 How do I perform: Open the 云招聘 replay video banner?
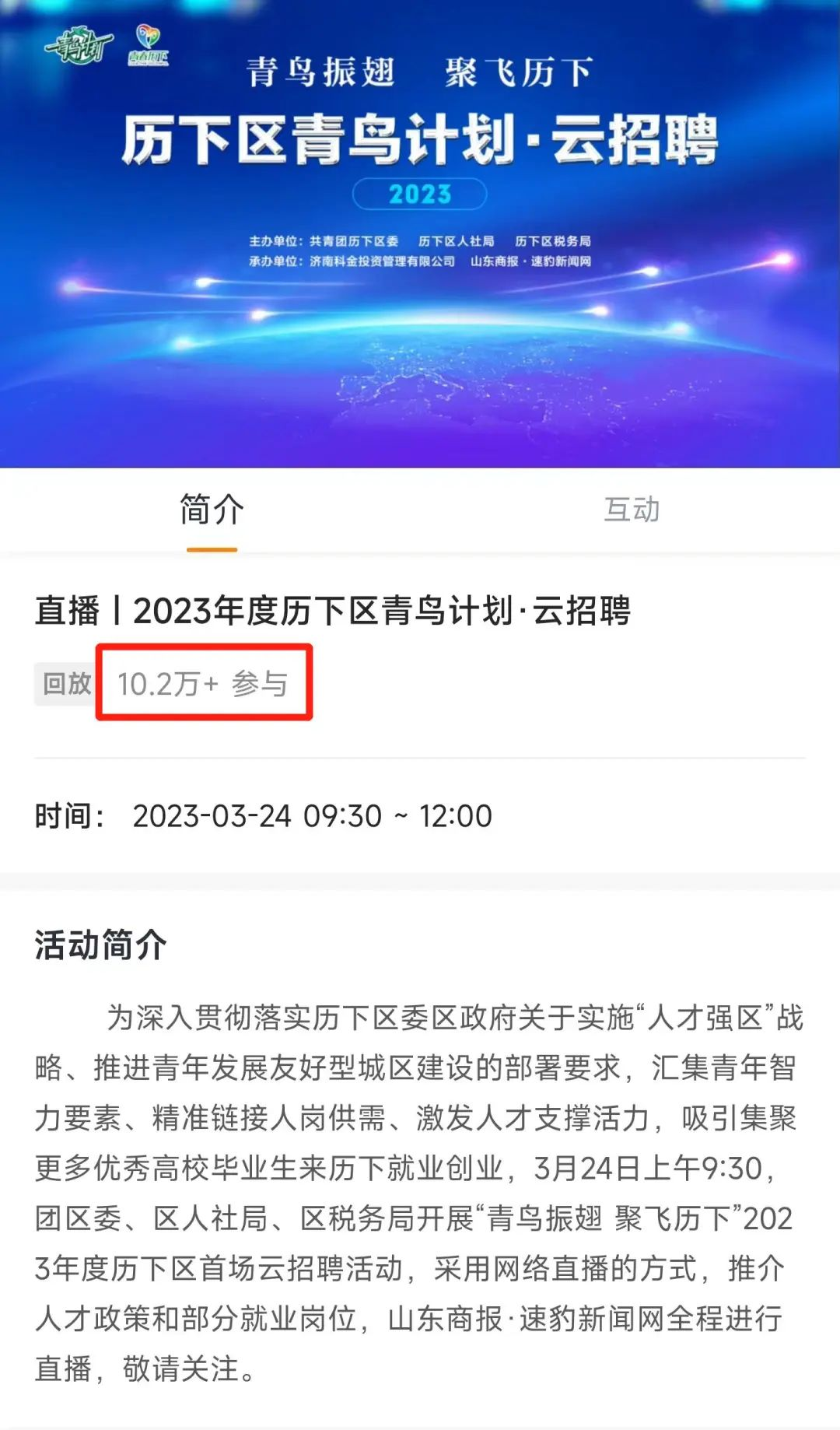click(x=420, y=233)
